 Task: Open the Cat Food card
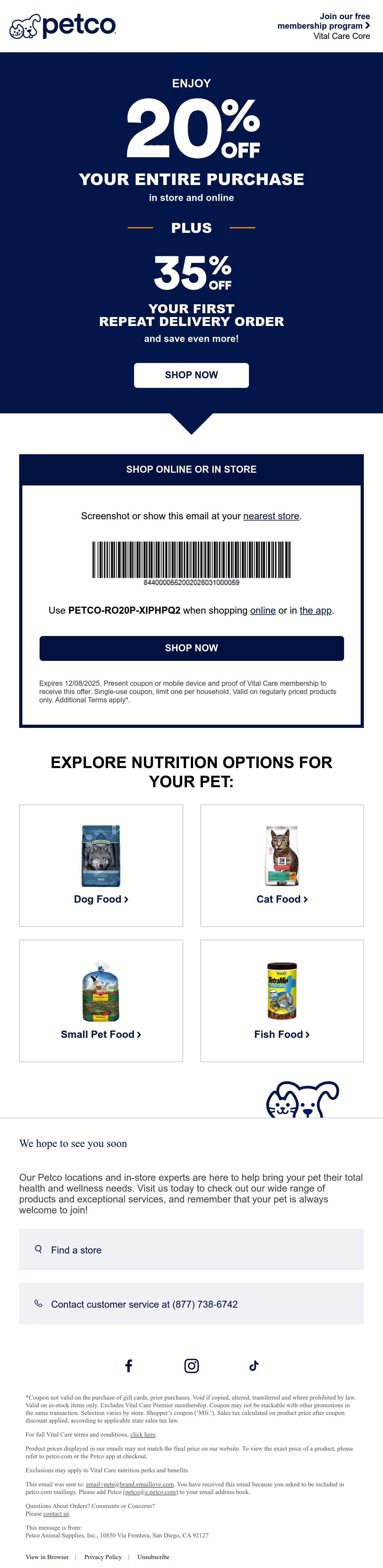click(282, 865)
